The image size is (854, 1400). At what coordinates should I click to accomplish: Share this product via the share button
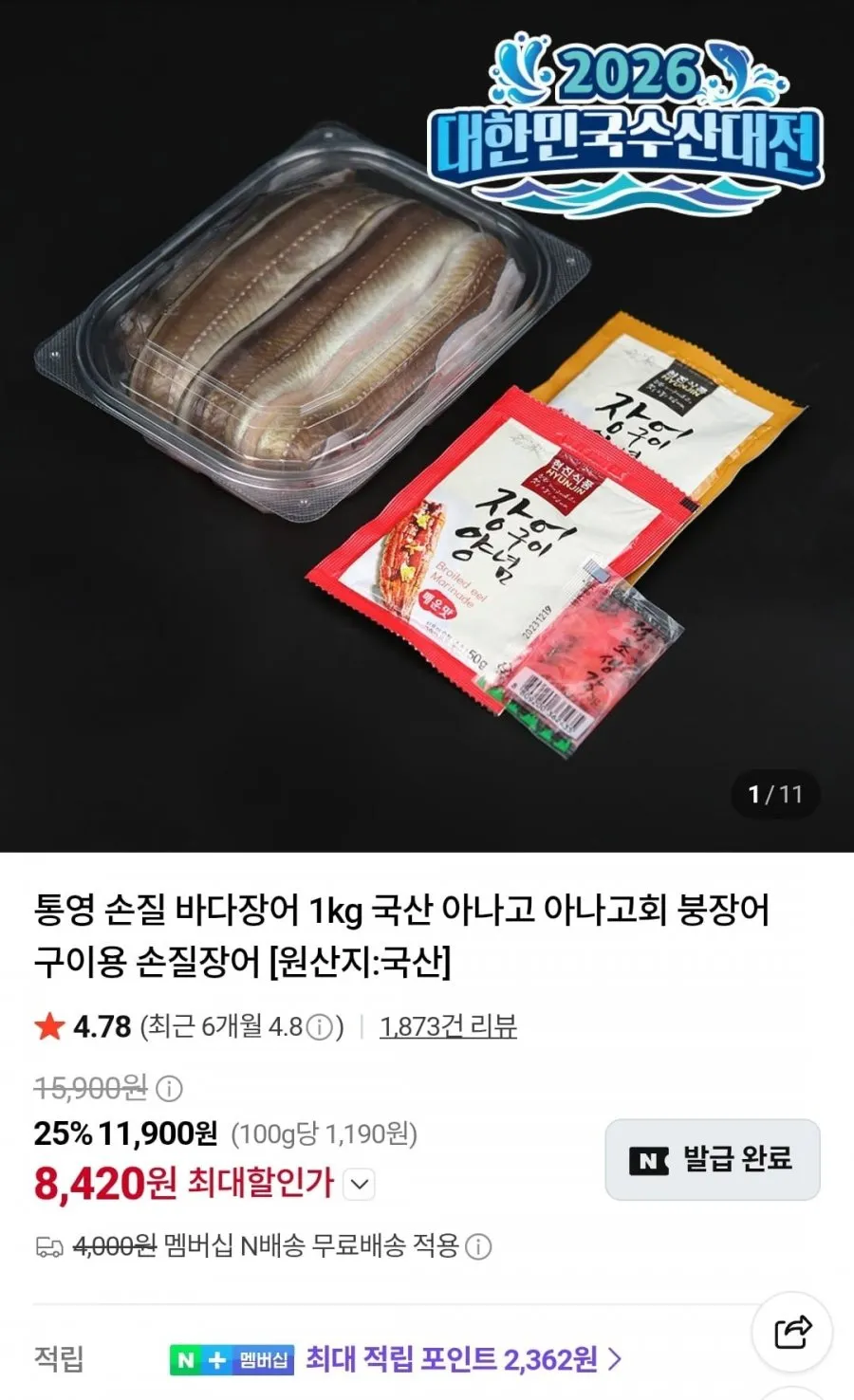click(x=792, y=1332)
